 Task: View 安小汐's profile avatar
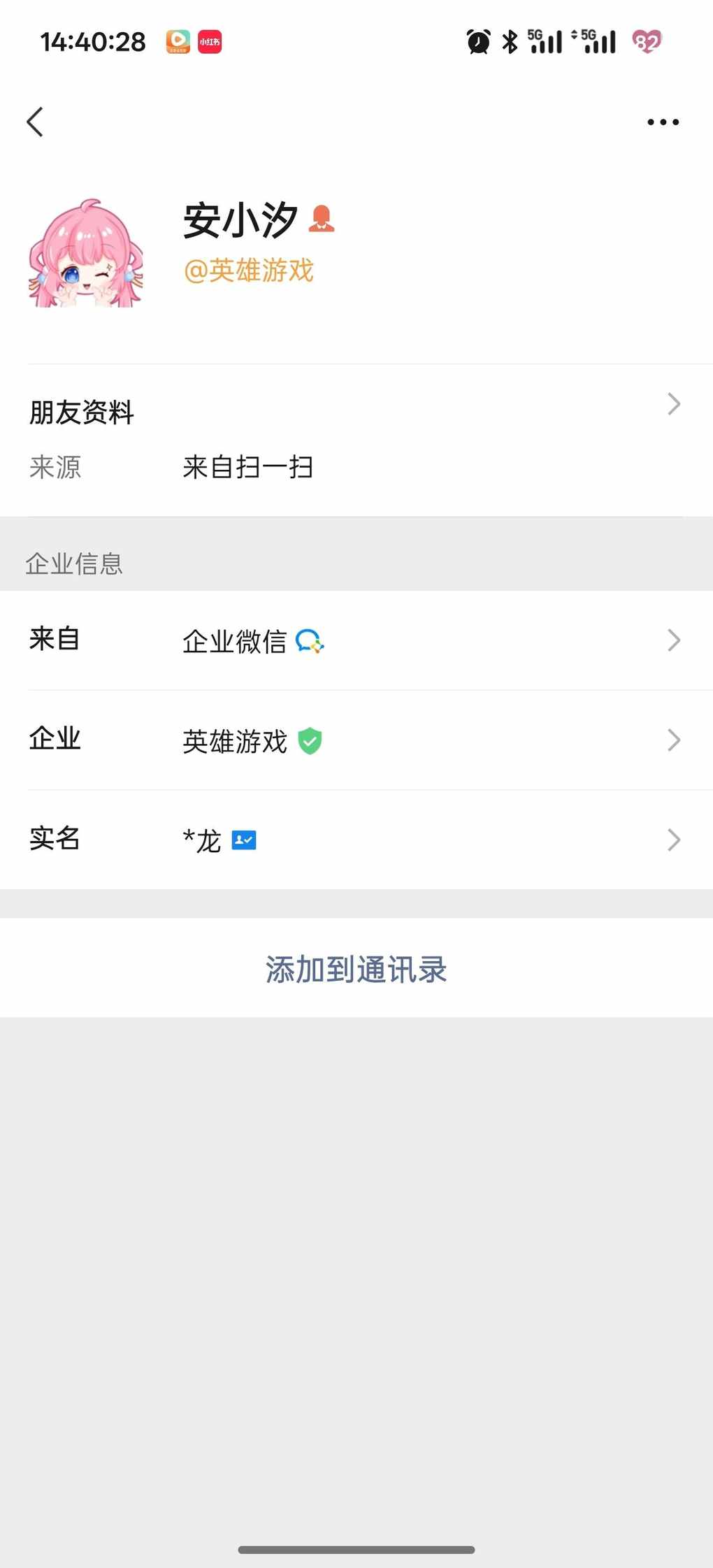(85, 253)
